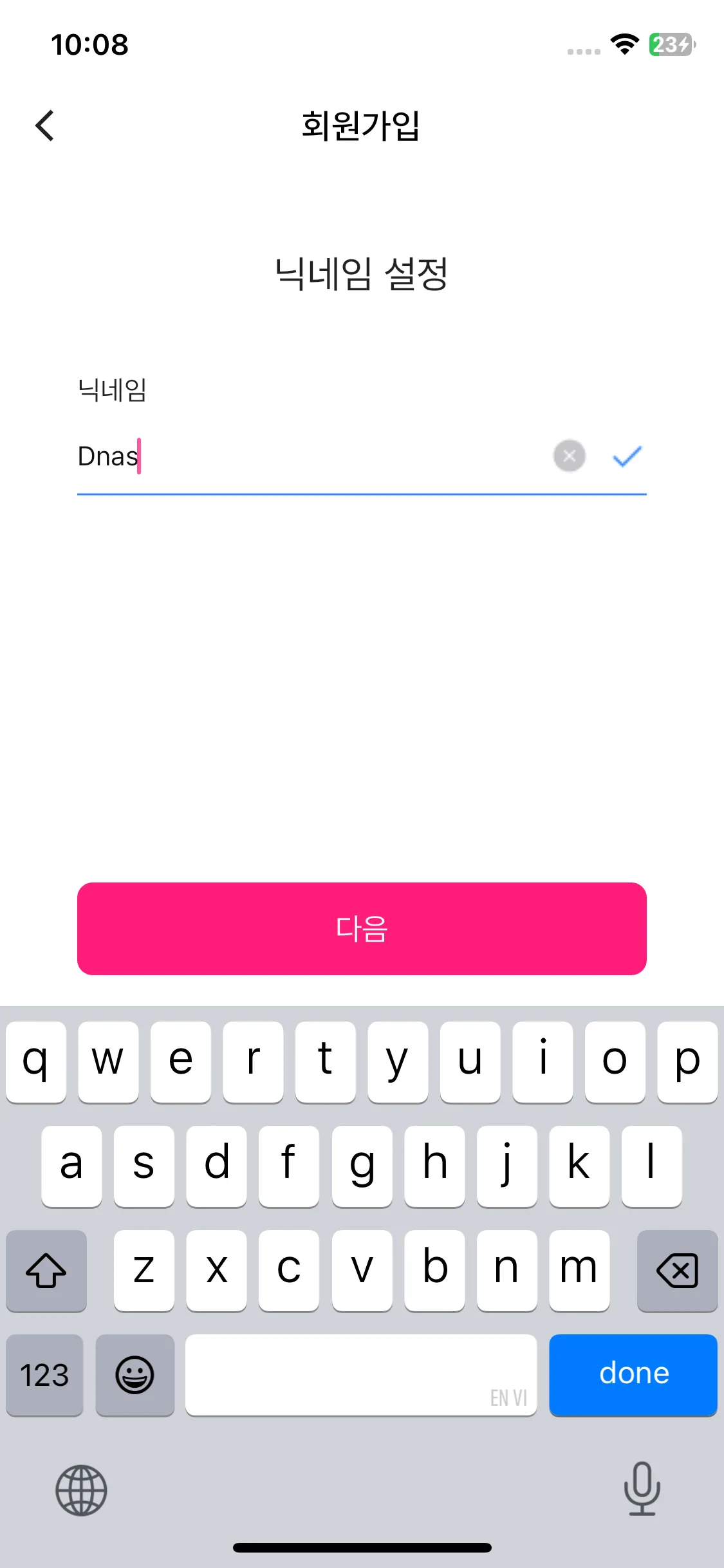Screen dimensions: 724x1568
Task: Change keyboard language with the globe icon
Action: [x=81, y=1490]
